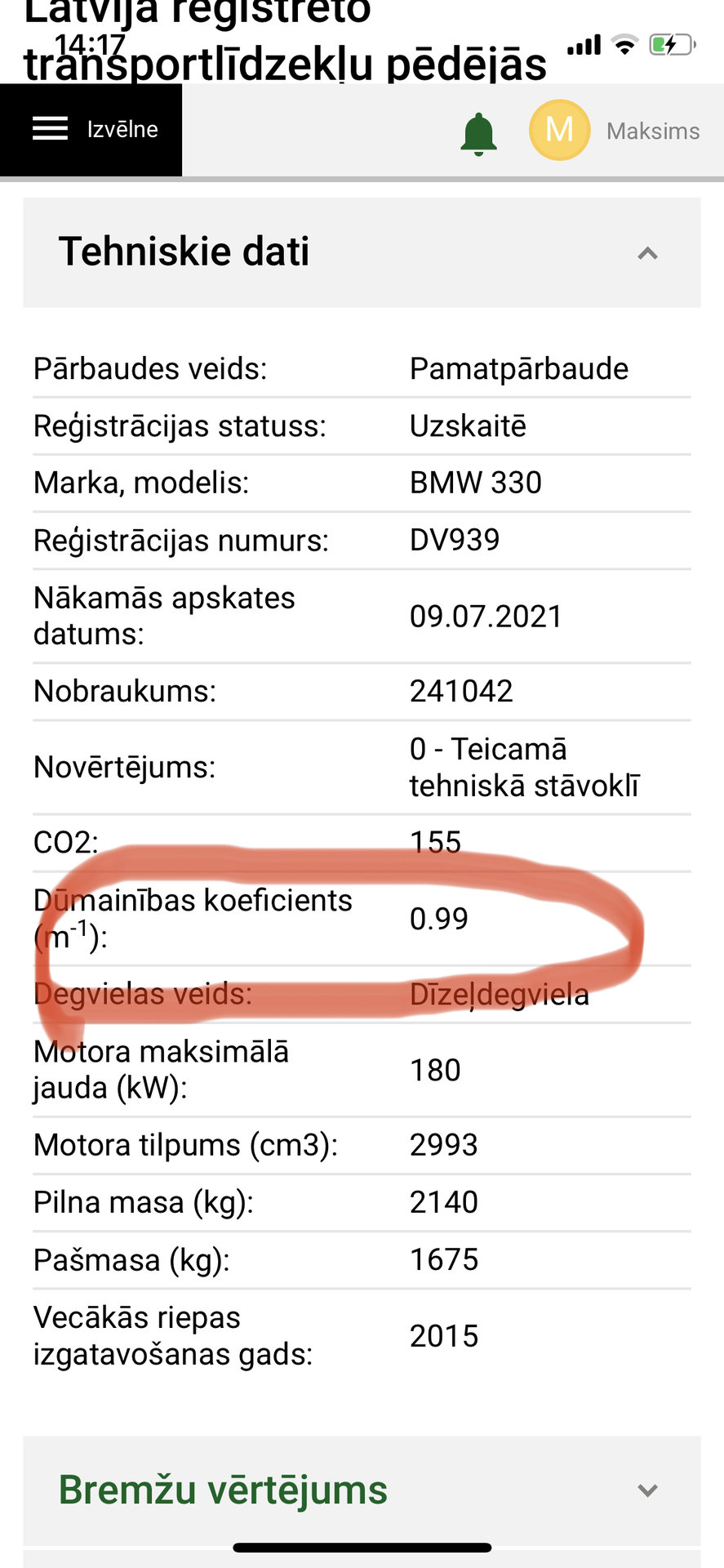Expand the Bremžu vērtējums section

coord(362,1490)
